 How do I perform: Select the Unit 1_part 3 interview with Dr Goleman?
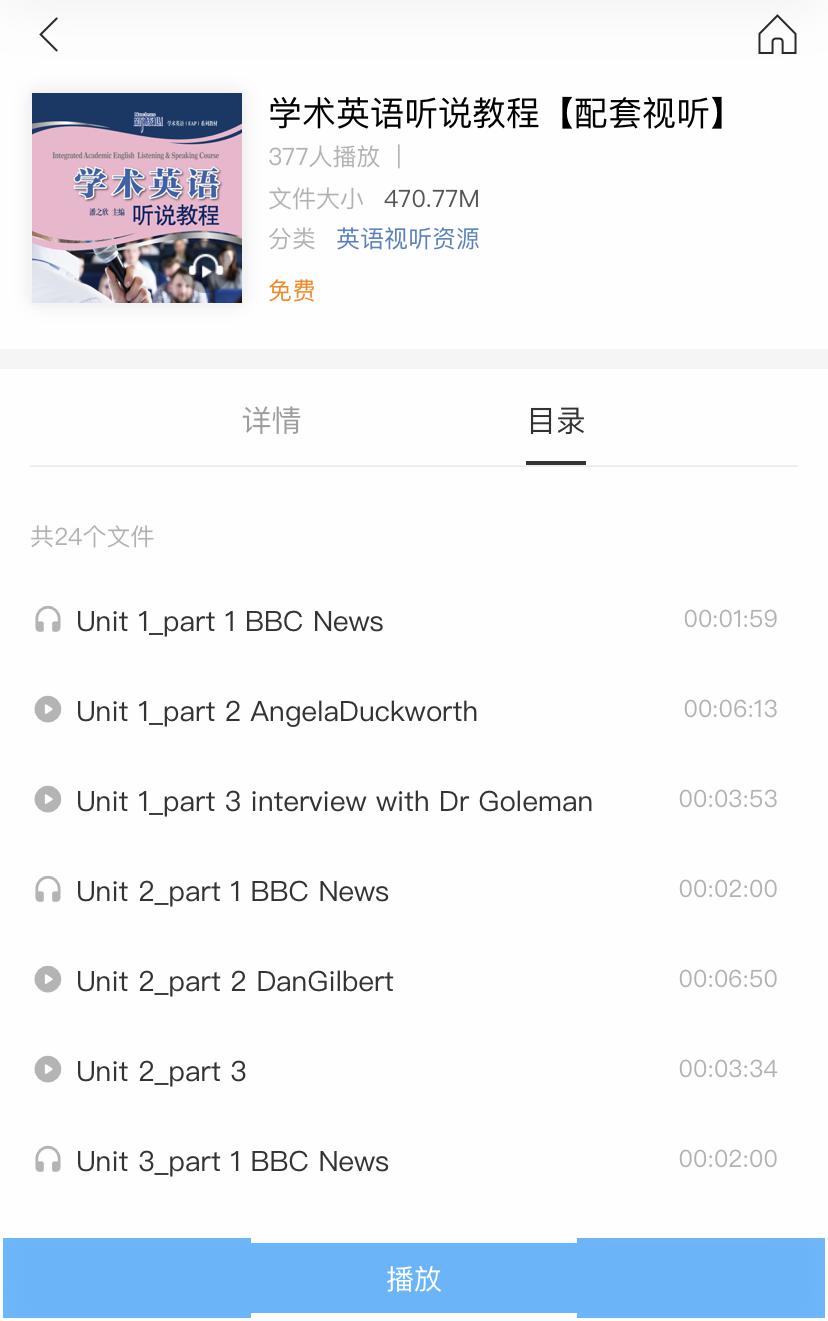[x=334, y=800]
